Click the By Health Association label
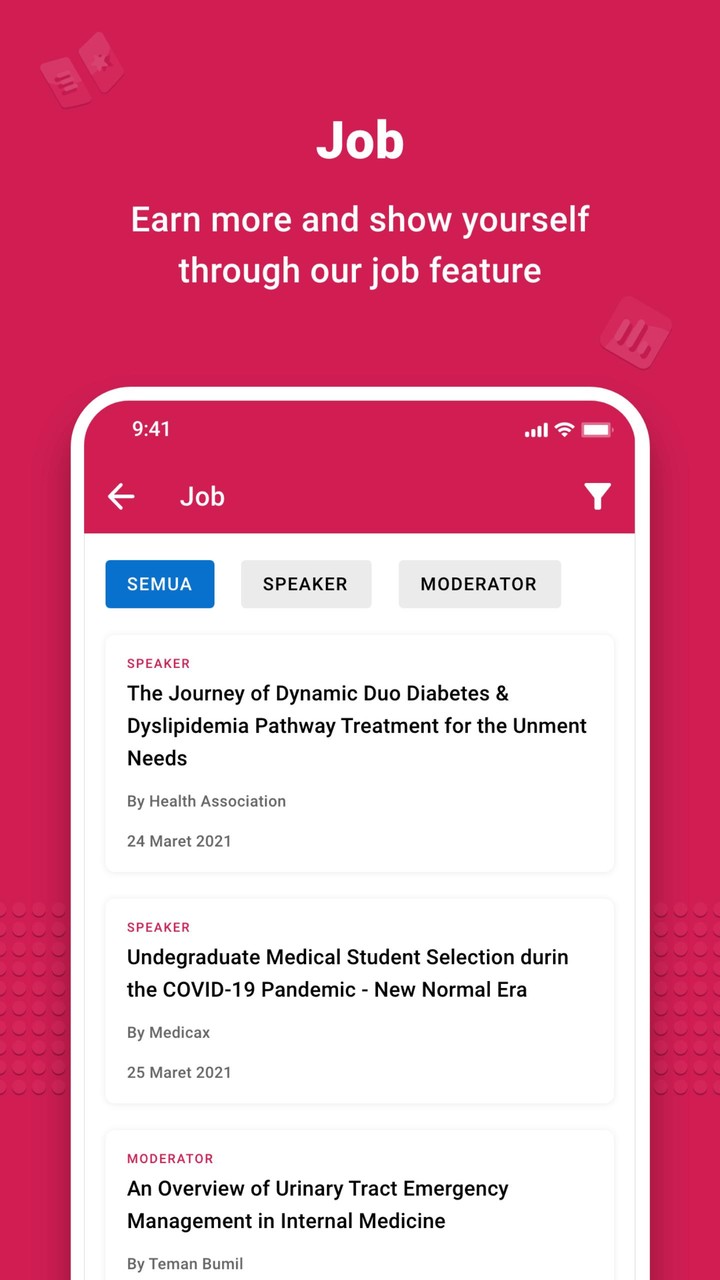 [206, 801]
